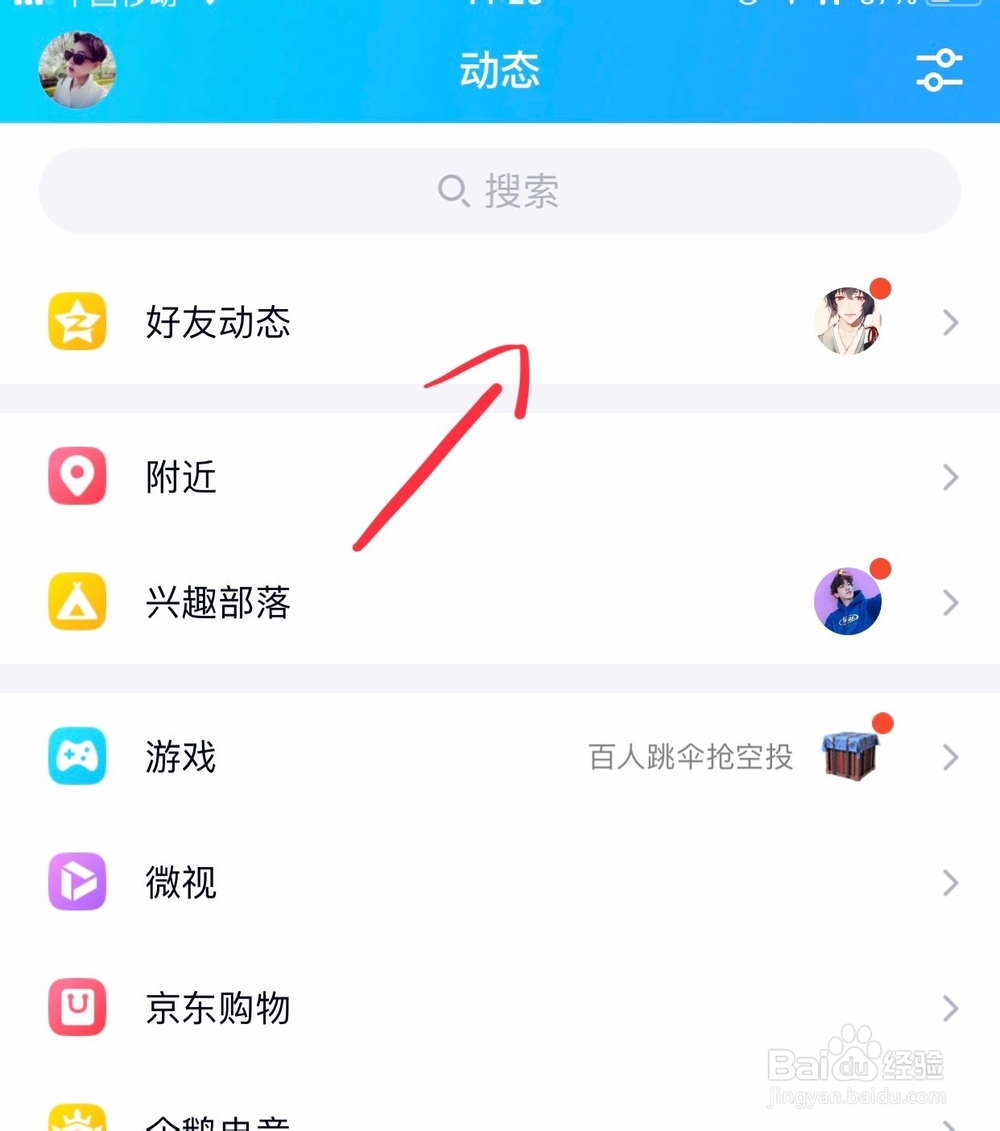The image size is (1000, 1131).
Task: Open the 好友动态 menu entry
Action: 218,322
